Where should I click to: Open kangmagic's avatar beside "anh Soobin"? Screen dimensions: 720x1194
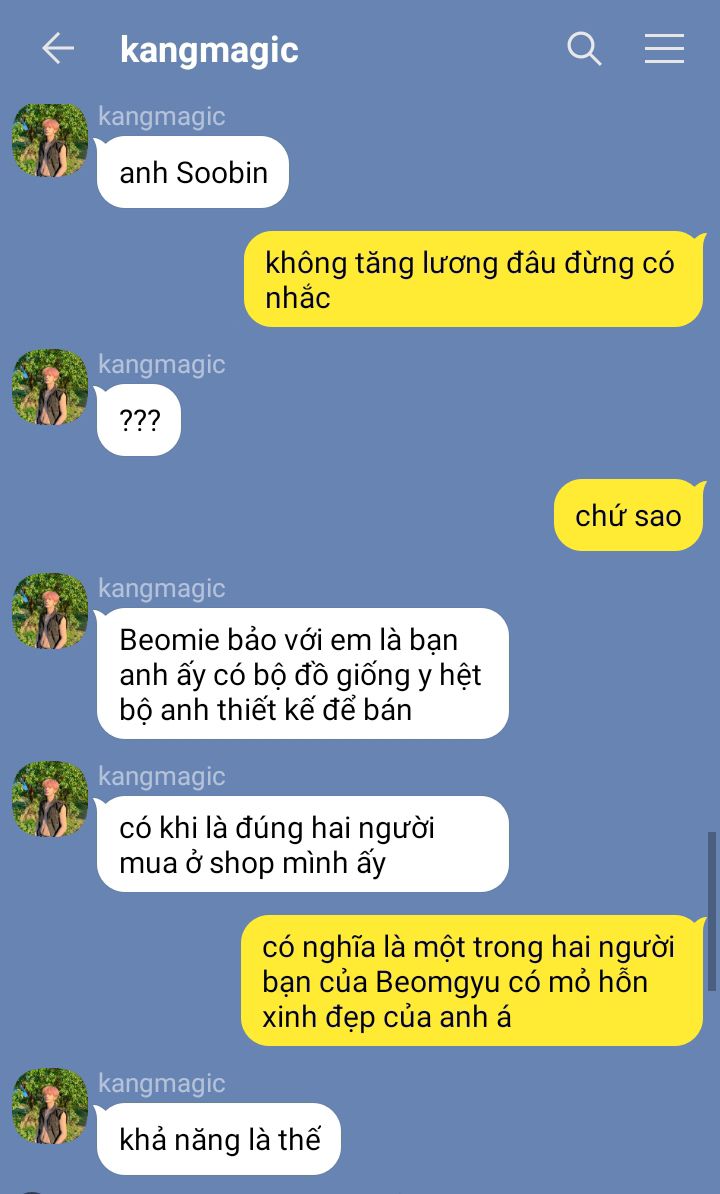pyautogui.click(x=50, y=141)
